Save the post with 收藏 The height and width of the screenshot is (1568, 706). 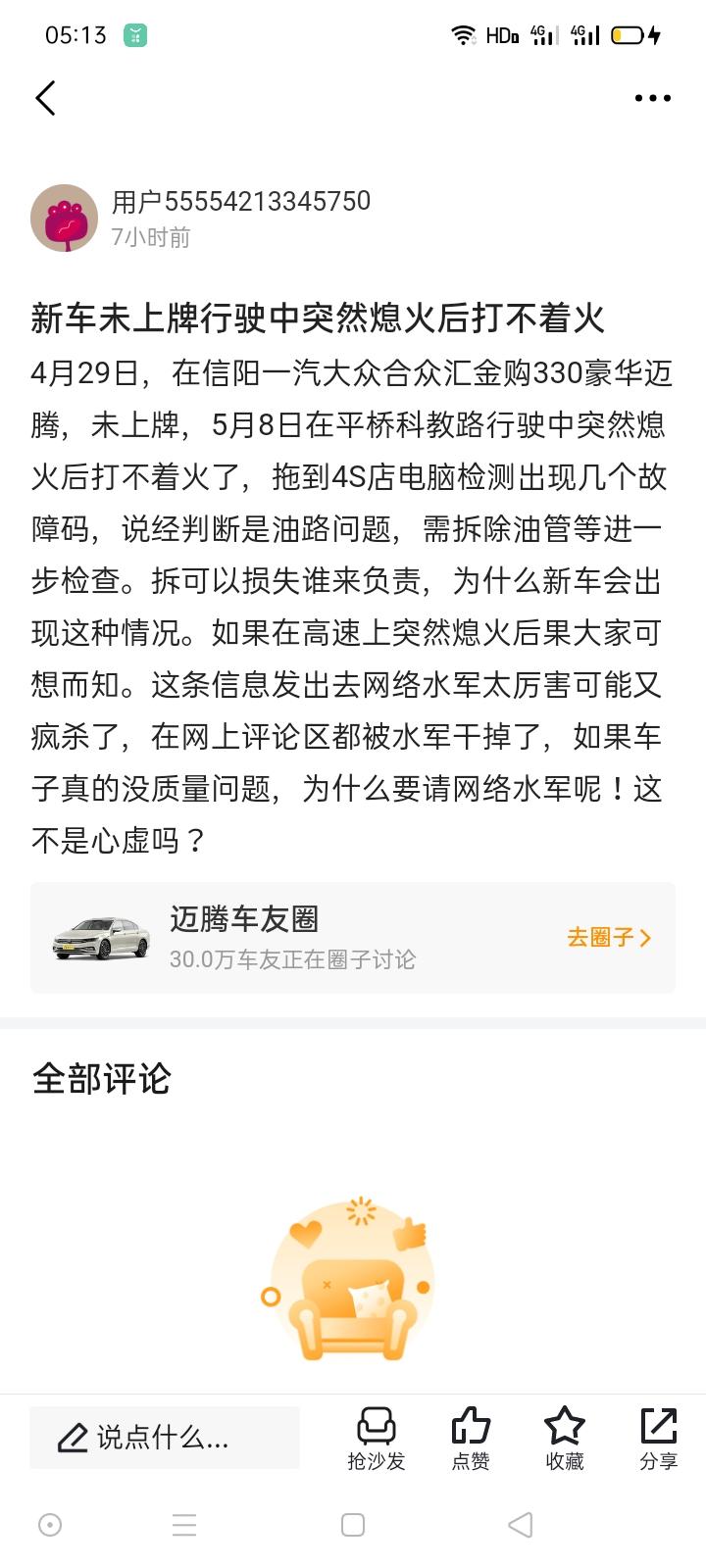tap(565, 1439)
